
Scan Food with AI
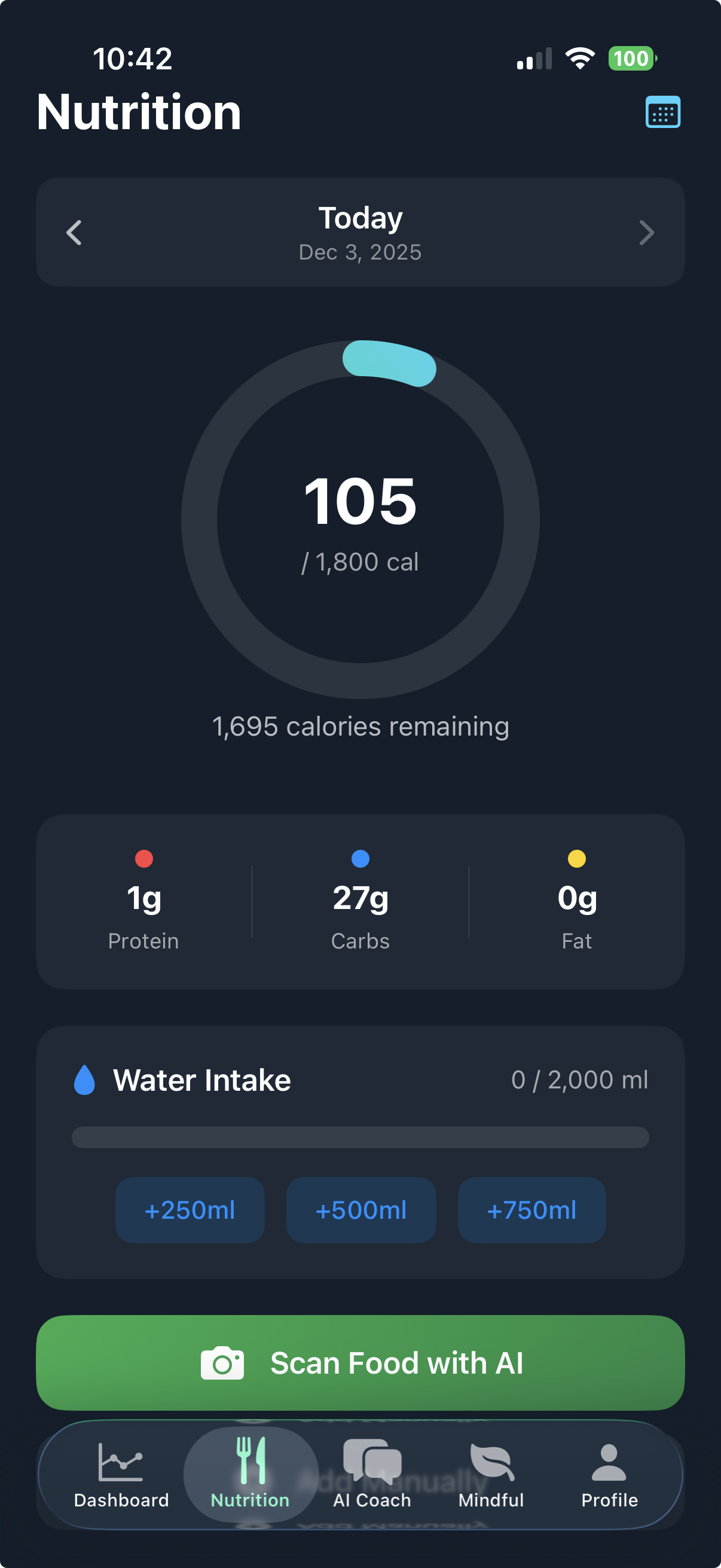tap(360, 1362)
